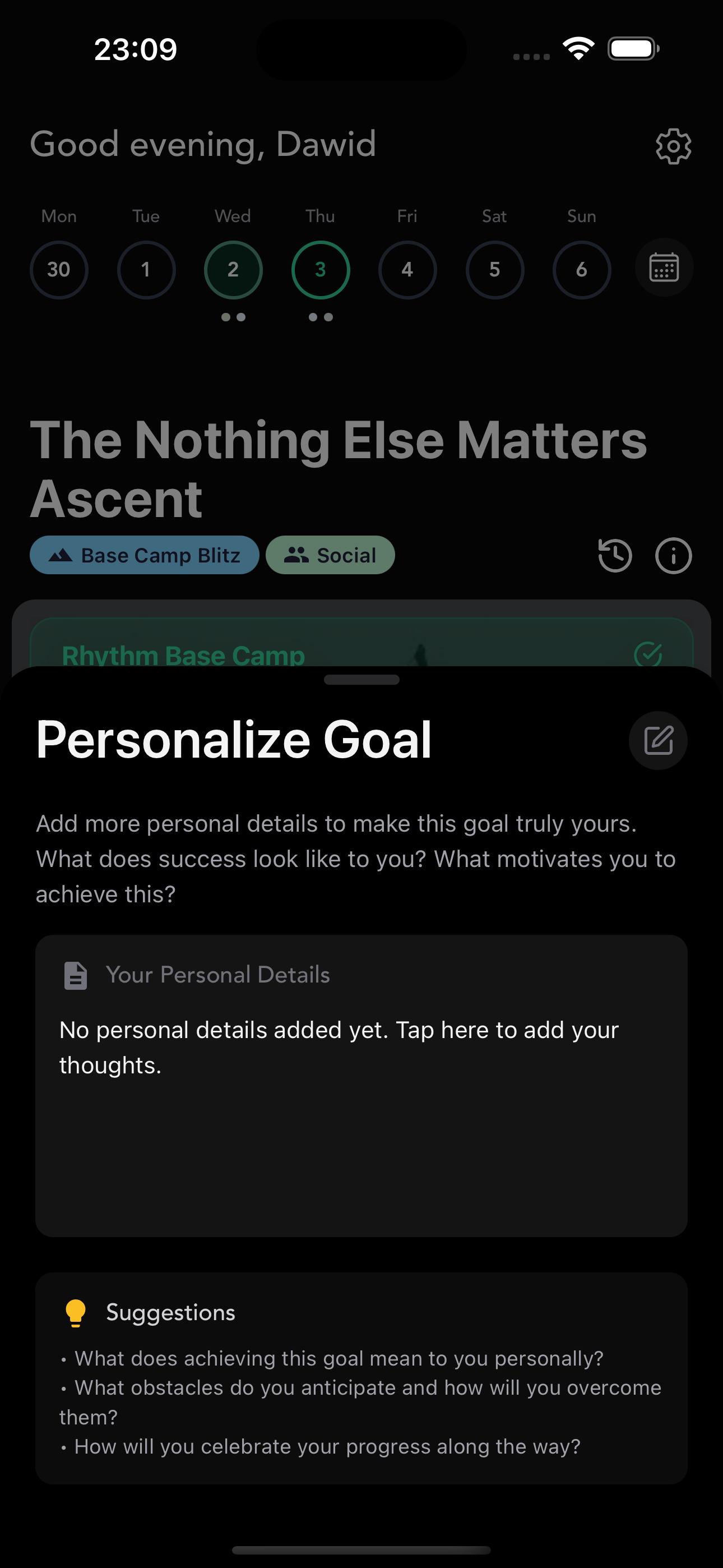The image size is (723, 1568).
Task: Open the calendar view icon
Action: coord(664,268)
